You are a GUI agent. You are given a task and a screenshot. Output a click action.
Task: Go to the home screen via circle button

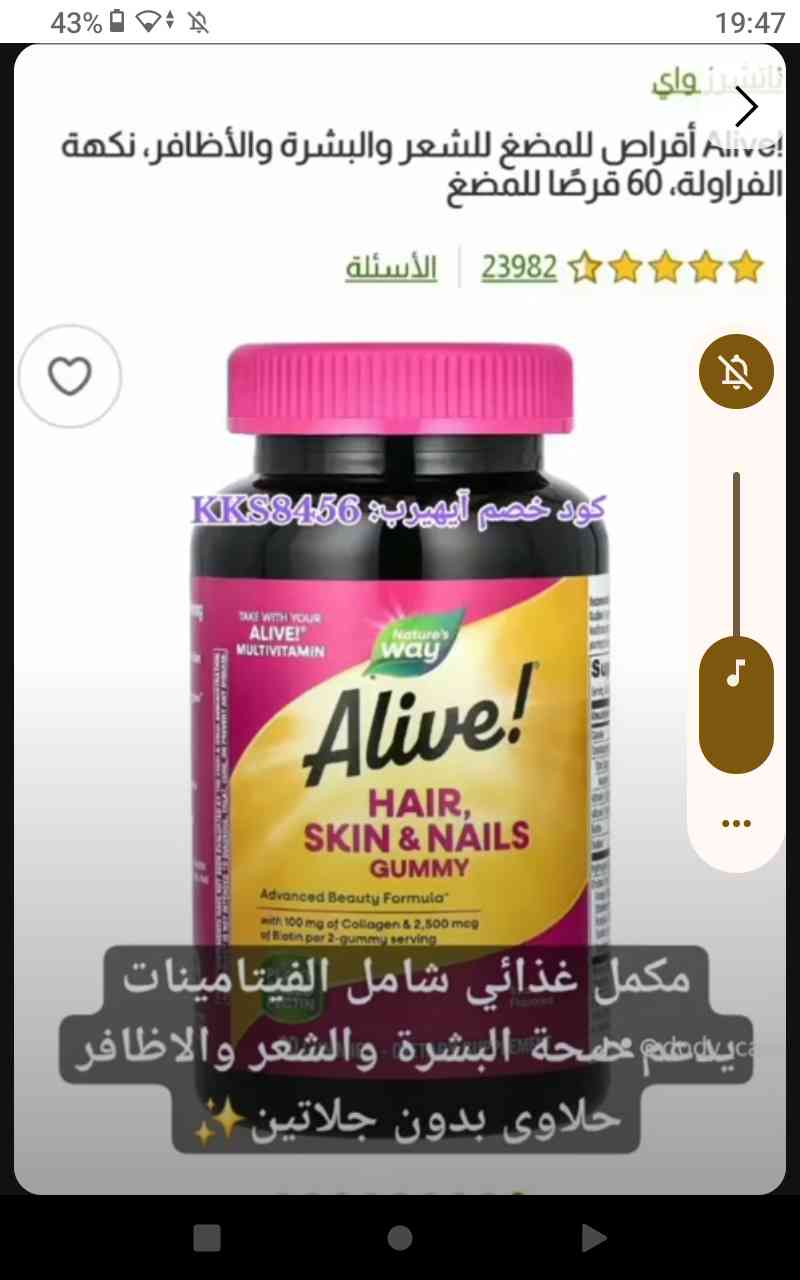point(400,1238)
